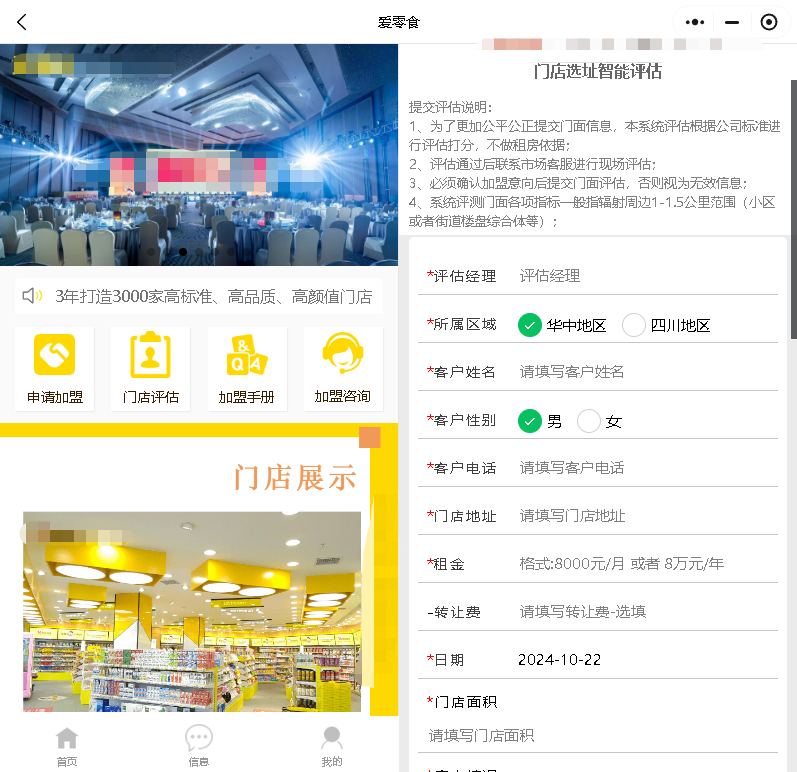Tap the 门店面积 input field
797x772 pixels.
[600, 735]
